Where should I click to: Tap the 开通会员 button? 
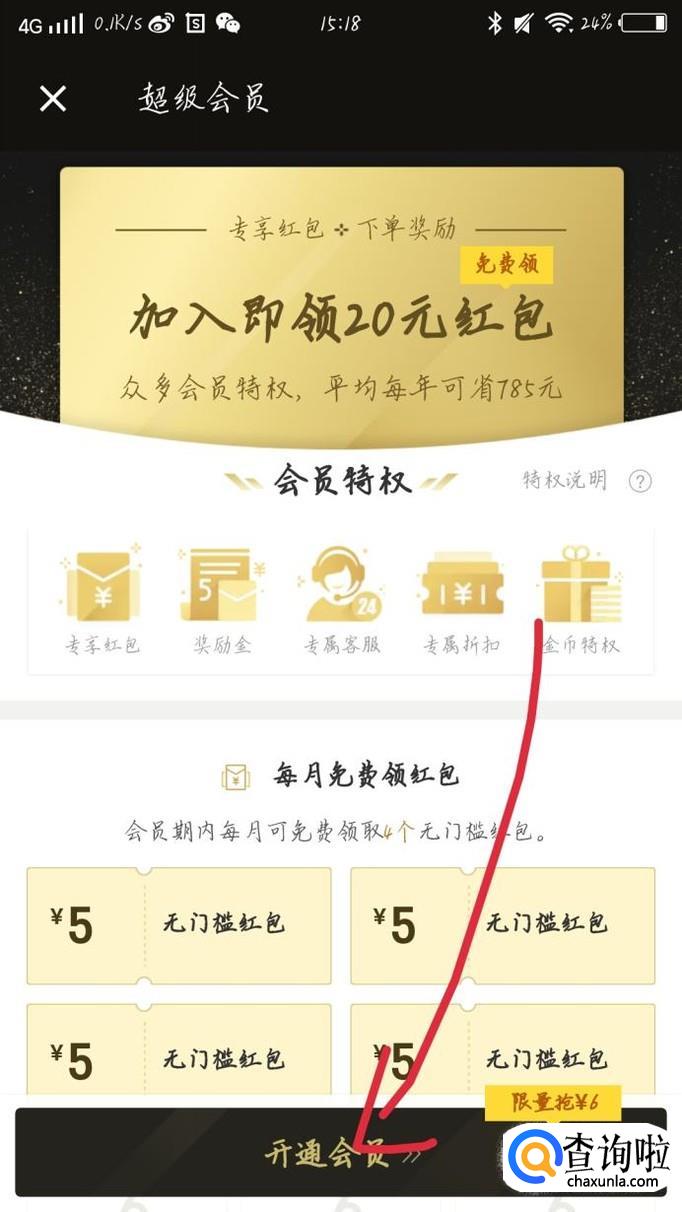coord(340,1153)
